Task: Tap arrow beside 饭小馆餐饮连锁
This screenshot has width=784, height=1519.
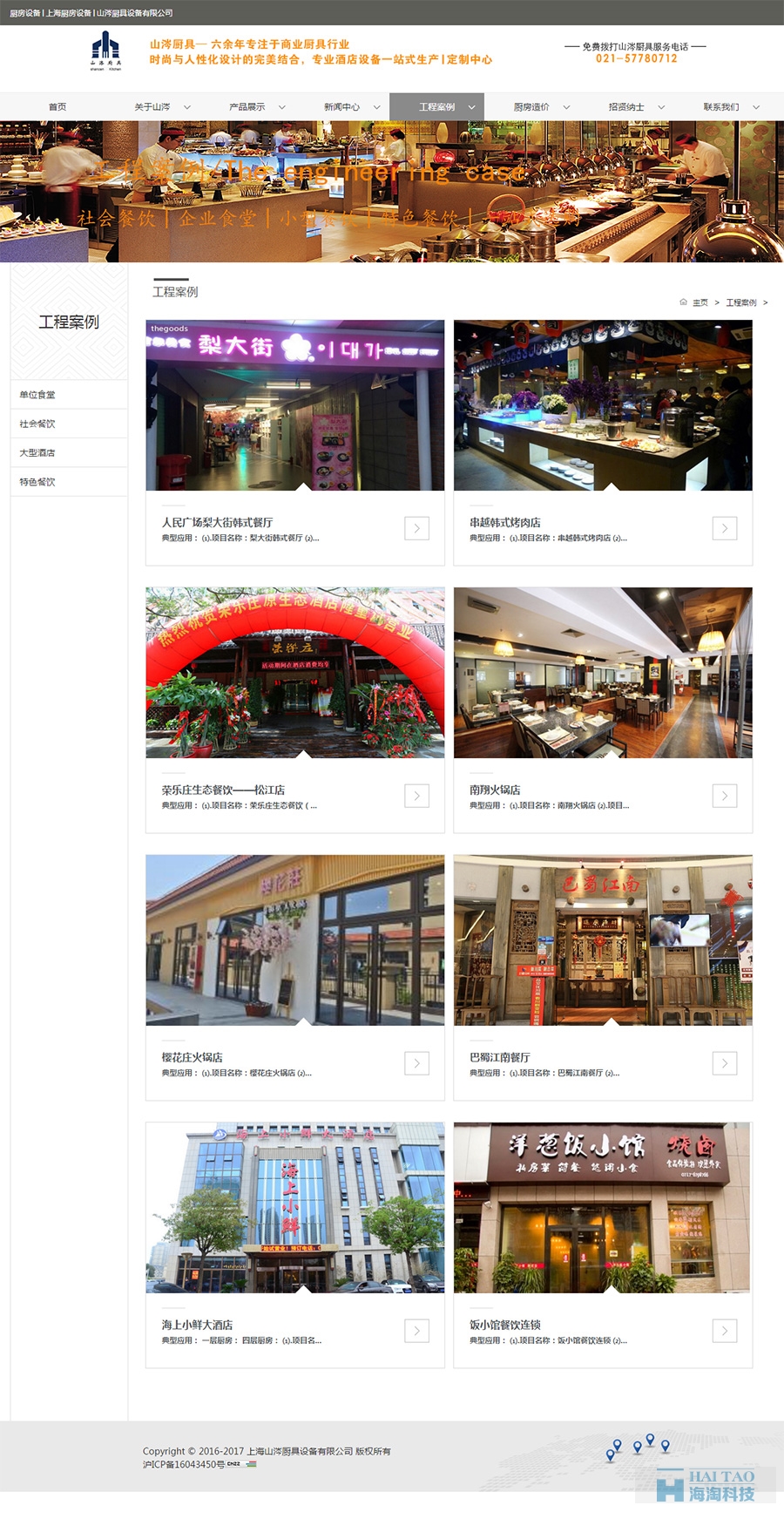Action: click(725, 1331)
